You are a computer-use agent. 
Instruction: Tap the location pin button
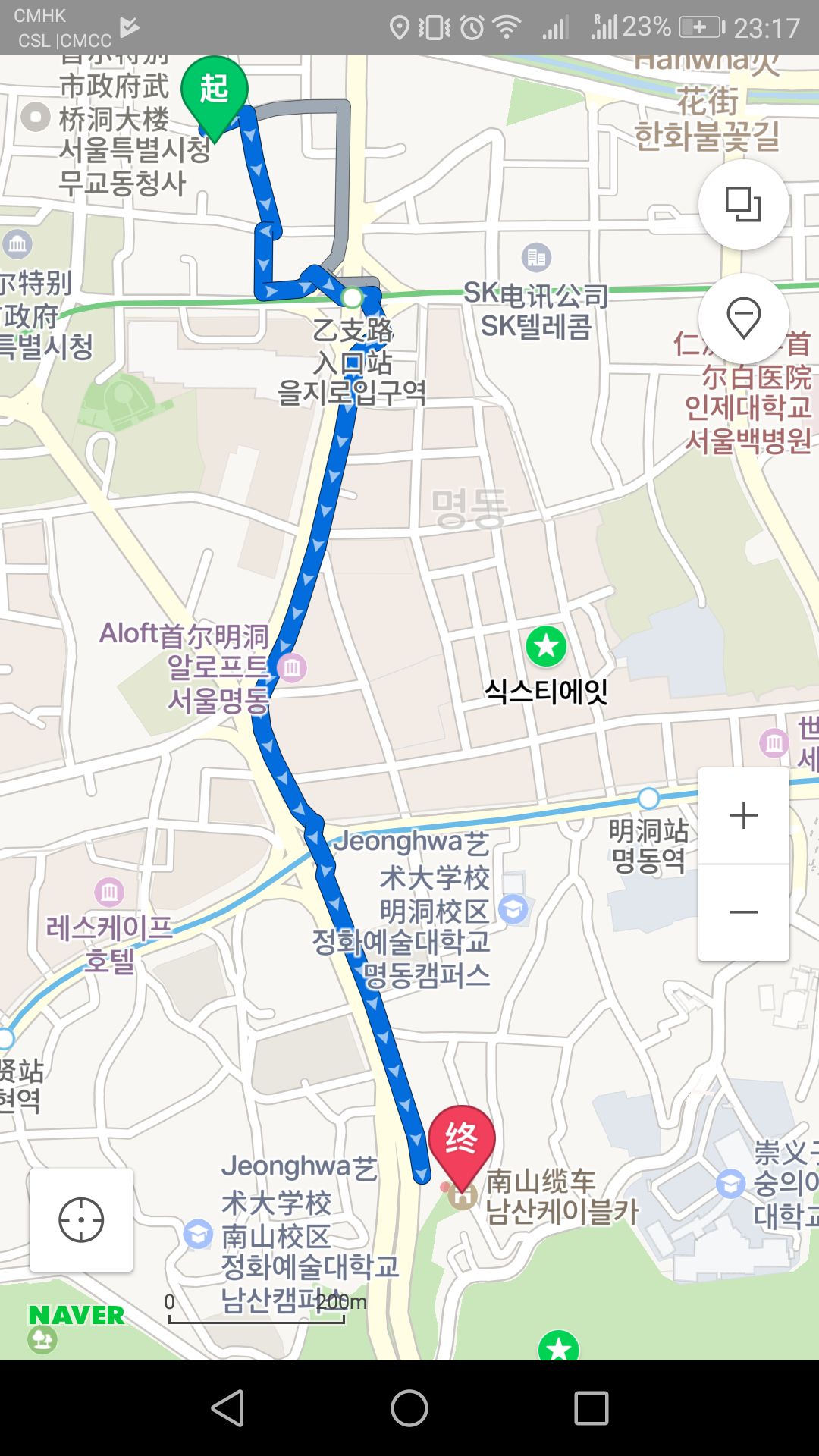pyautogui.click(x=743, y=318)
